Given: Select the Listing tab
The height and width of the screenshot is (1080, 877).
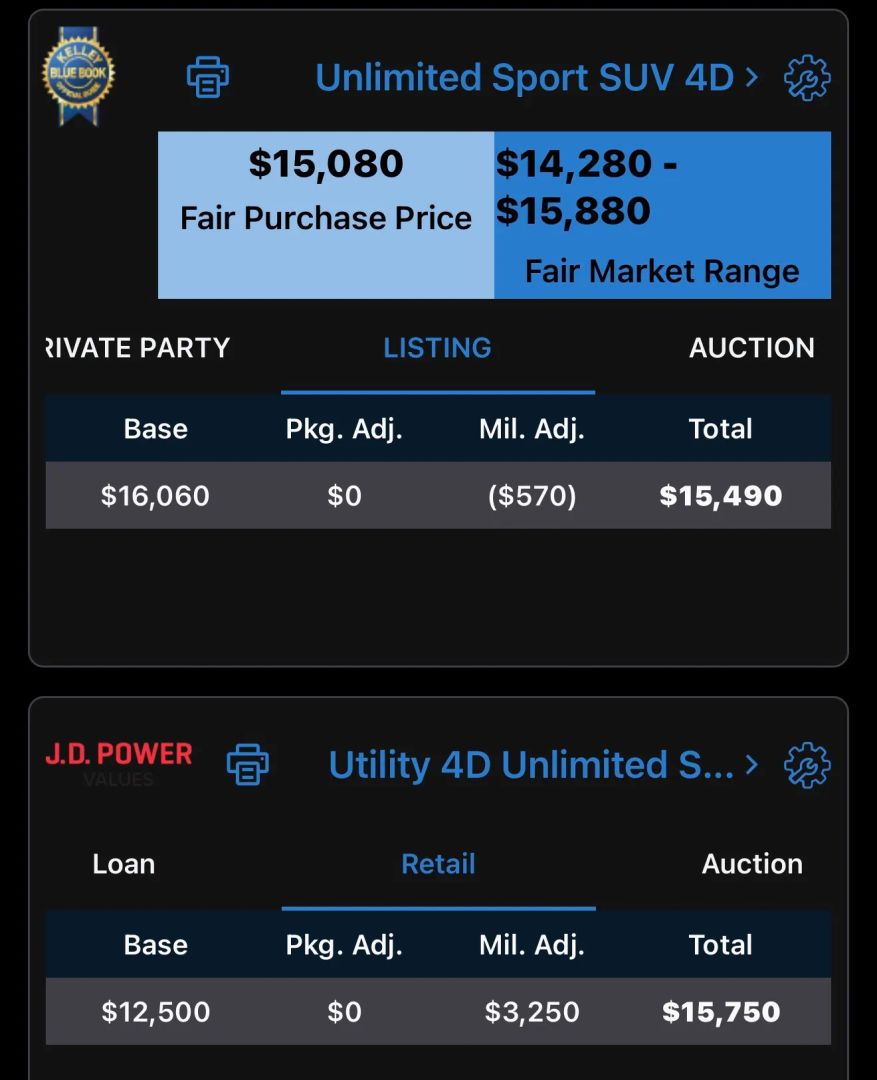Looking at the screenshot, I should [x=437, y=348].
